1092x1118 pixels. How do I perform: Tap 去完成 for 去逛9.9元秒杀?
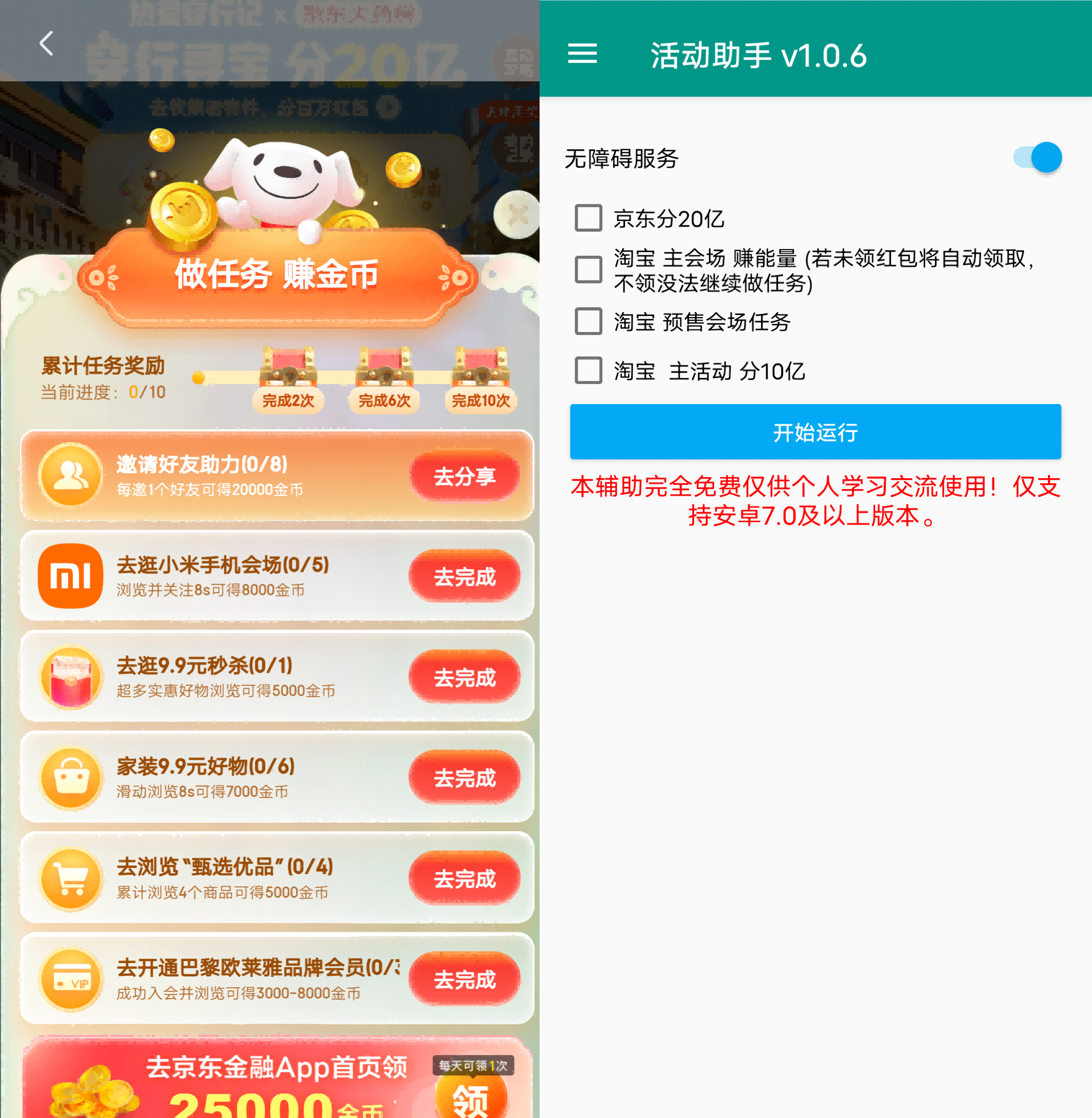(x=464, y=677)
